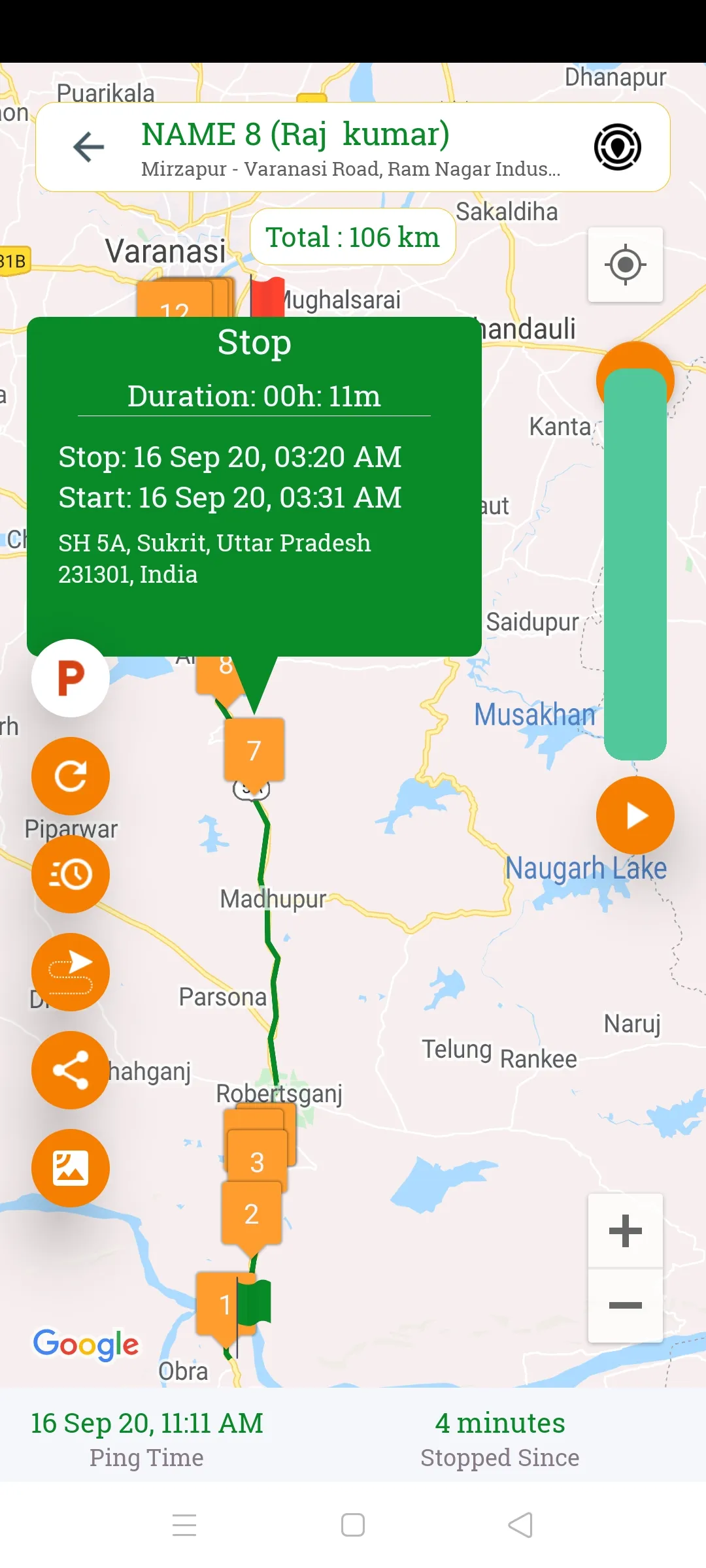Tap stop marker 2 below Robertsganj
The height and width of the screenshot is (1568, 706).
pyautogui.click(x=252, y=1212)
